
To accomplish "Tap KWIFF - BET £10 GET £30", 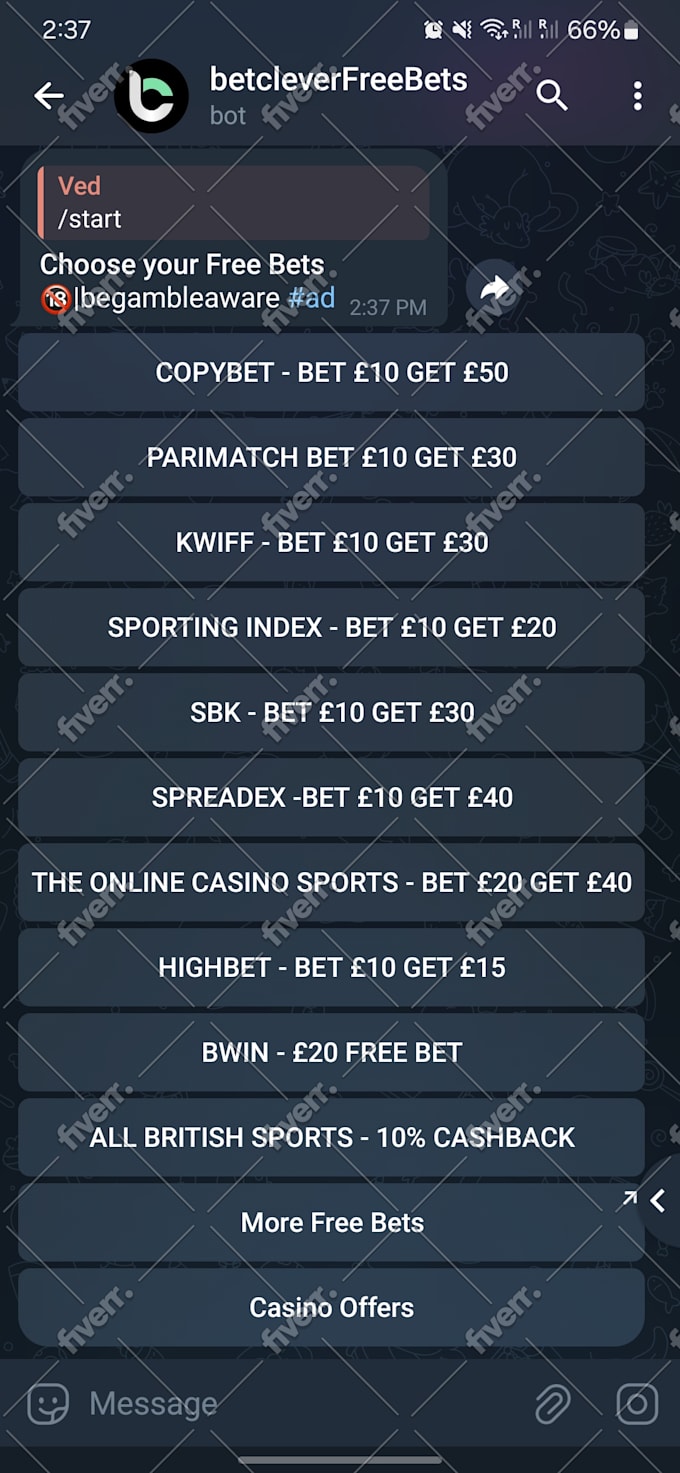I will 331,542.
